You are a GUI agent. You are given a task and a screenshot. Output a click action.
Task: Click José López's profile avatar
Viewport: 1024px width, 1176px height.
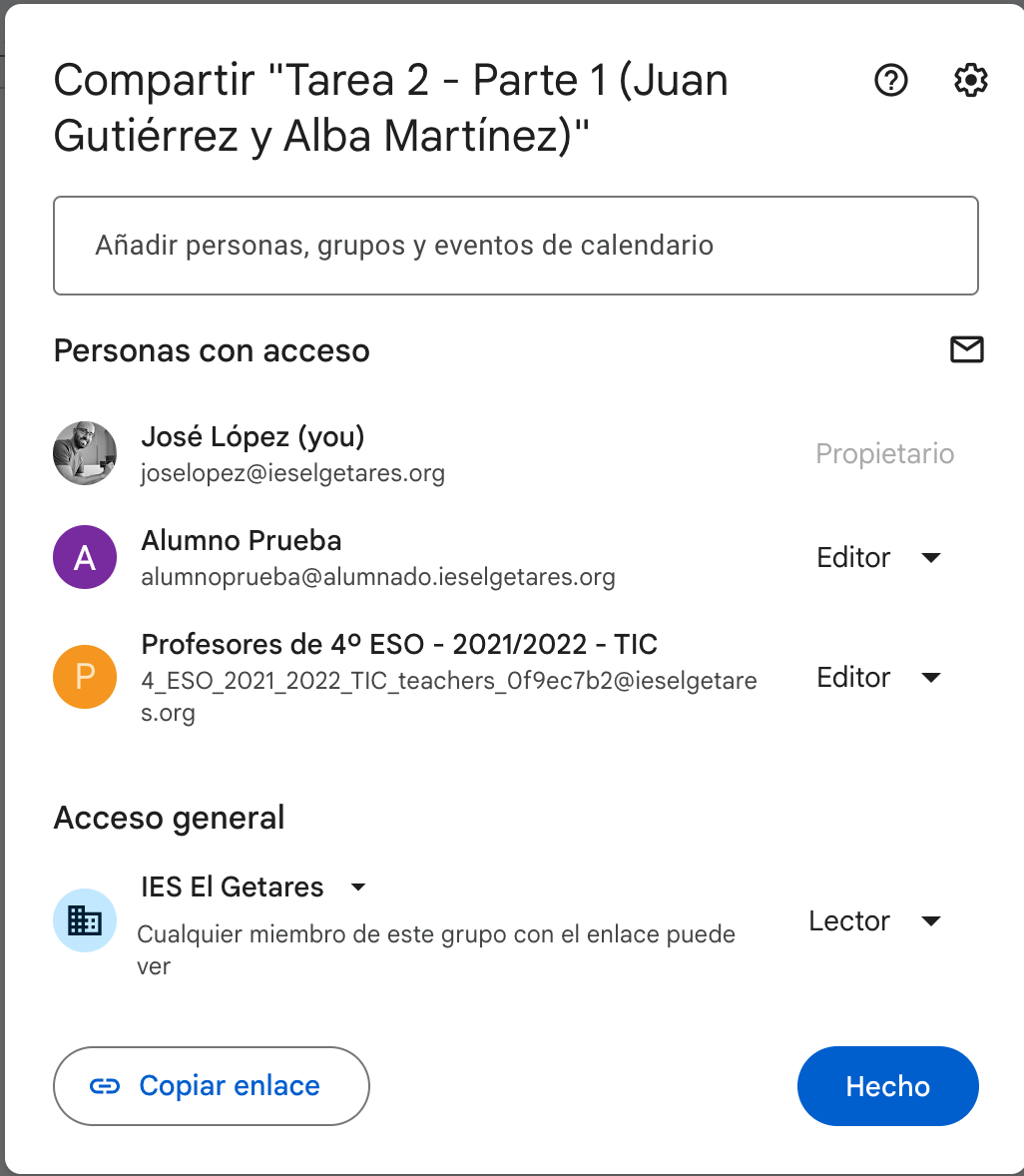pos(85,453)
